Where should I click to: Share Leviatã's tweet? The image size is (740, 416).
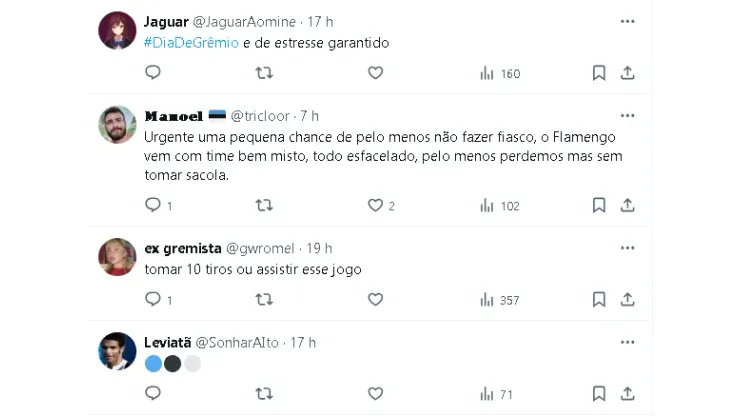pyautogui.click(x=627, y=394)
